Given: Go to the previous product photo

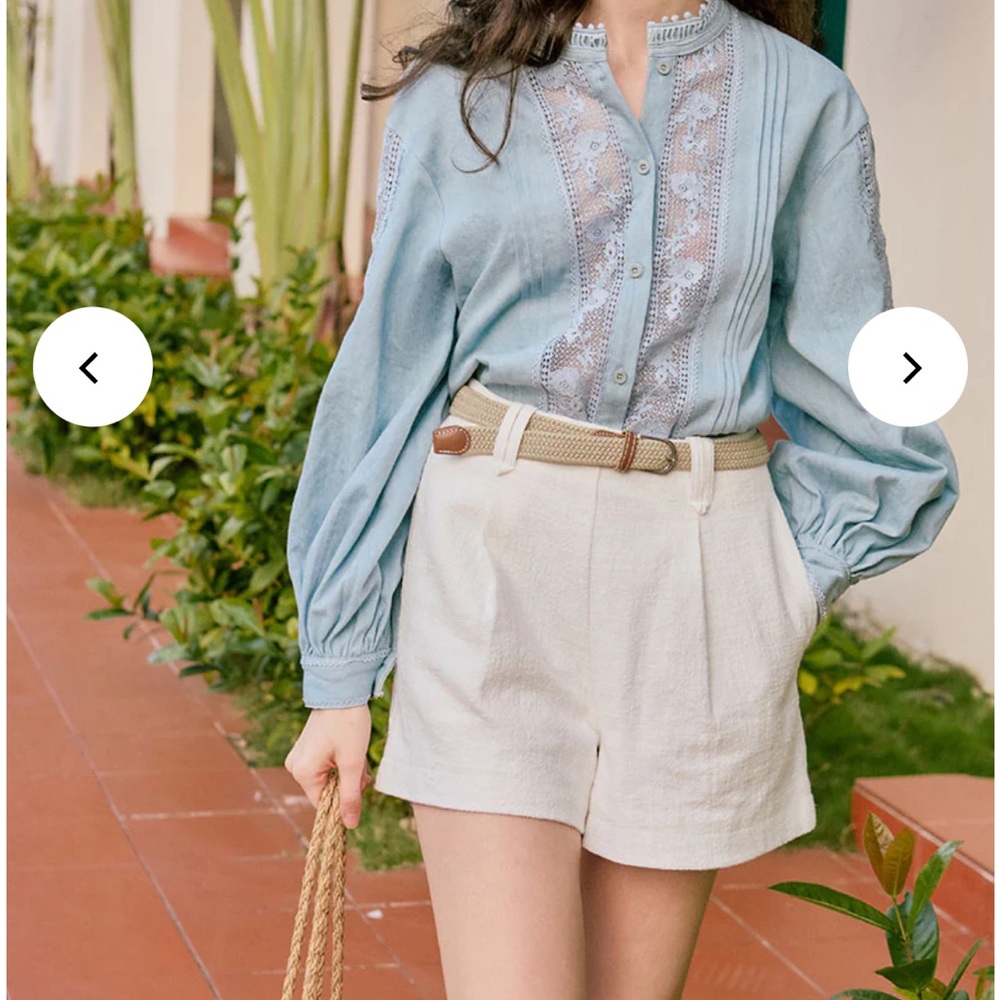Looking at the screenshot, I should click(x=92, y=367).
